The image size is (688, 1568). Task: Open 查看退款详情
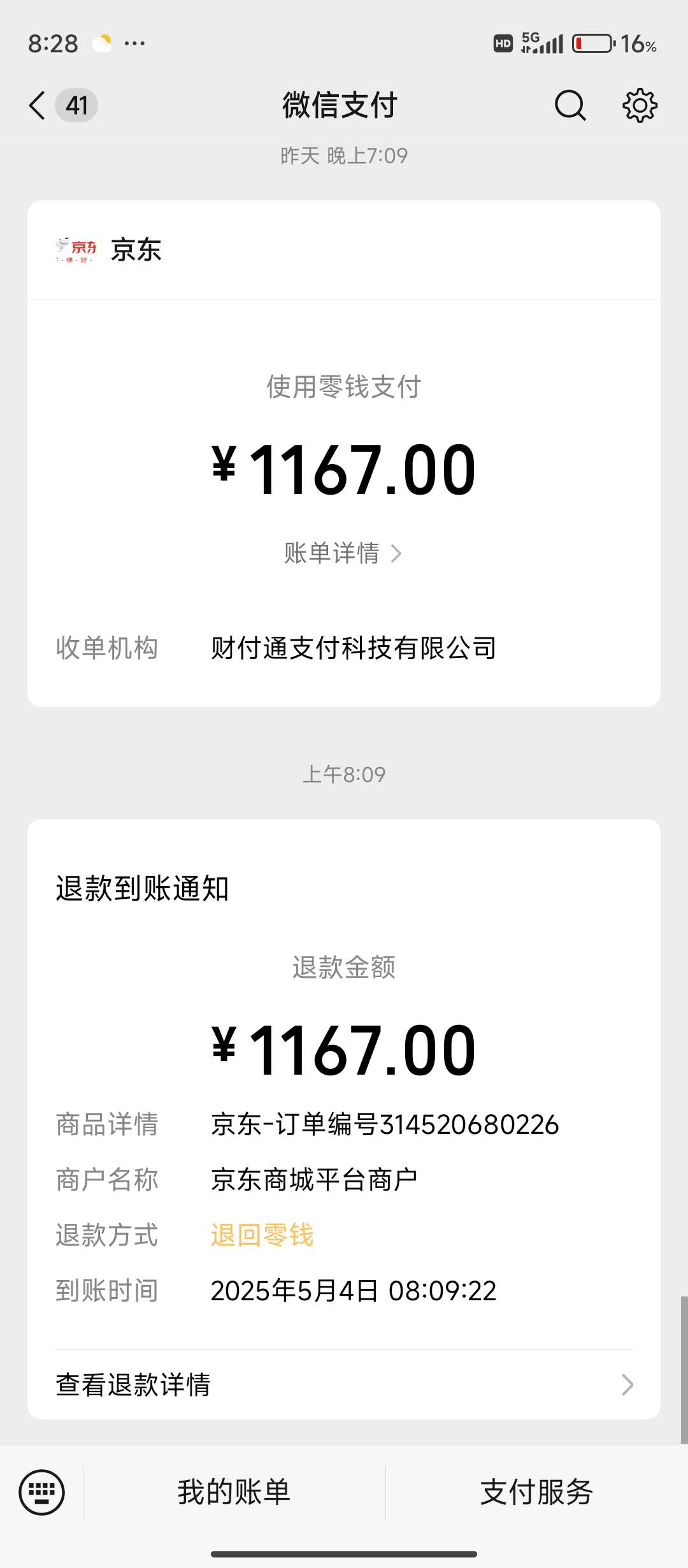[343, 1384]
